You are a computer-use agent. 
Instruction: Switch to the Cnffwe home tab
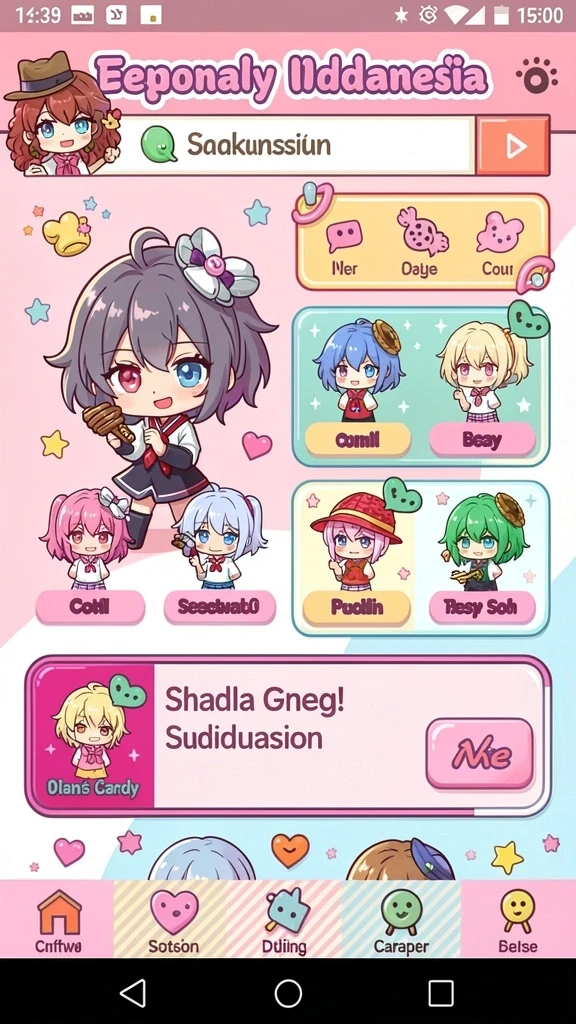58,920
